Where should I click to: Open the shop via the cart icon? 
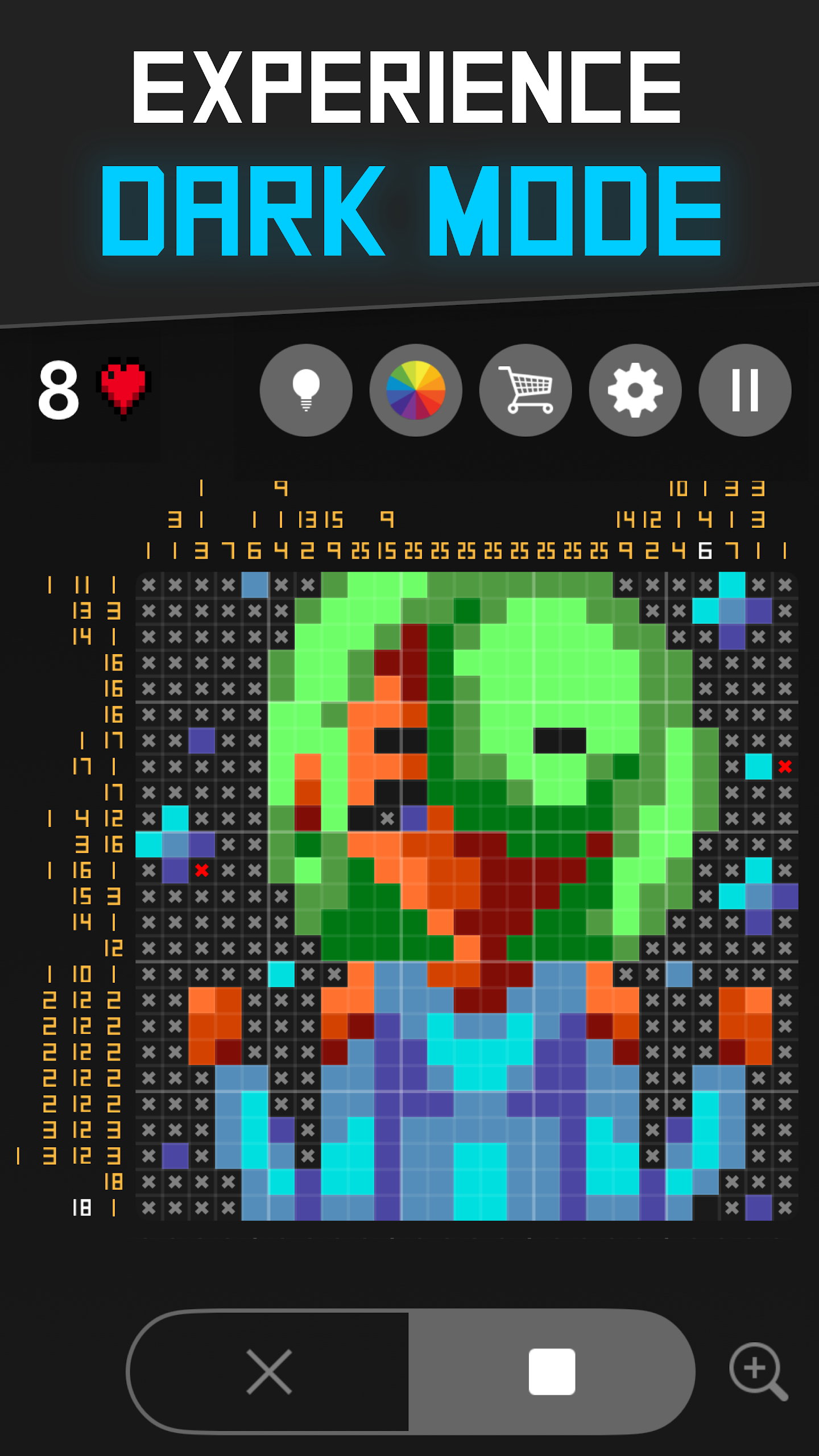click(x=526, y=389)
